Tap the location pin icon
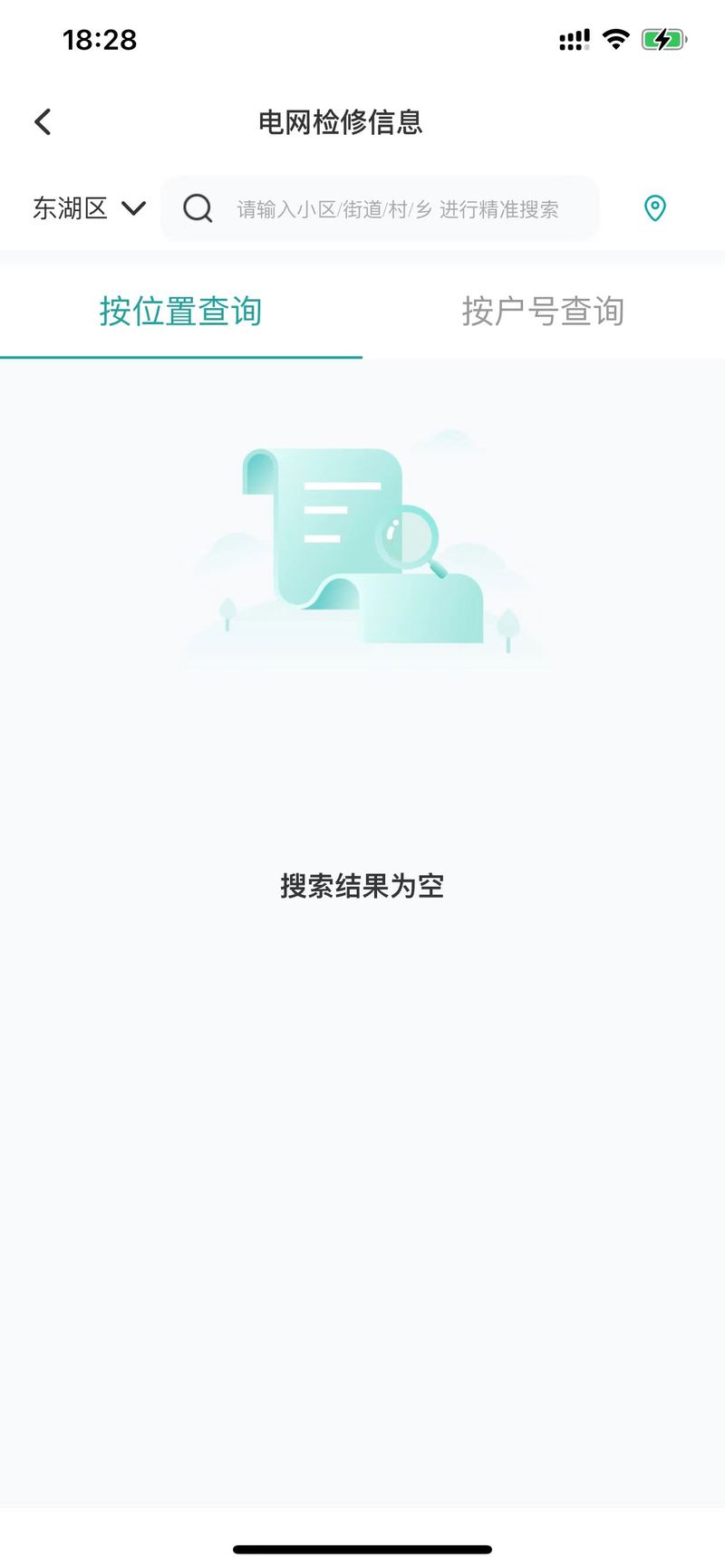This screenshot has width=725, height=1568. tap(655, 208)
